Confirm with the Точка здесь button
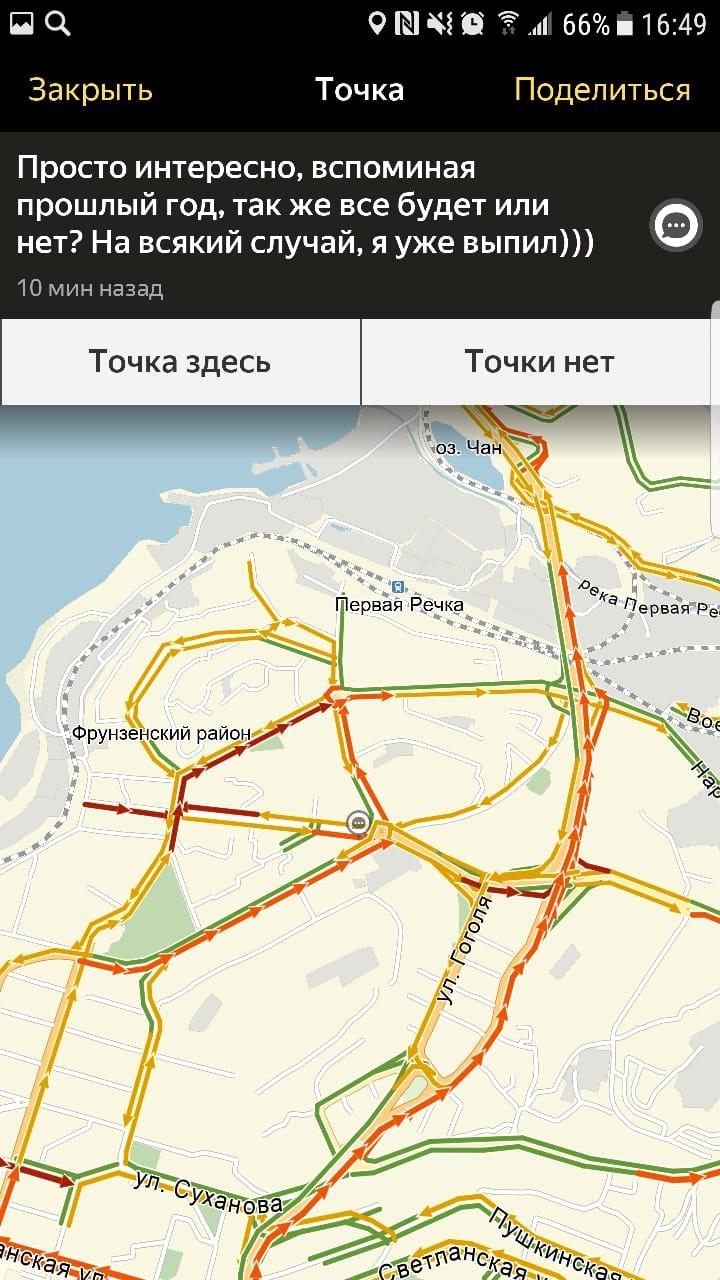720x1280 pixels. coord(180,361)
